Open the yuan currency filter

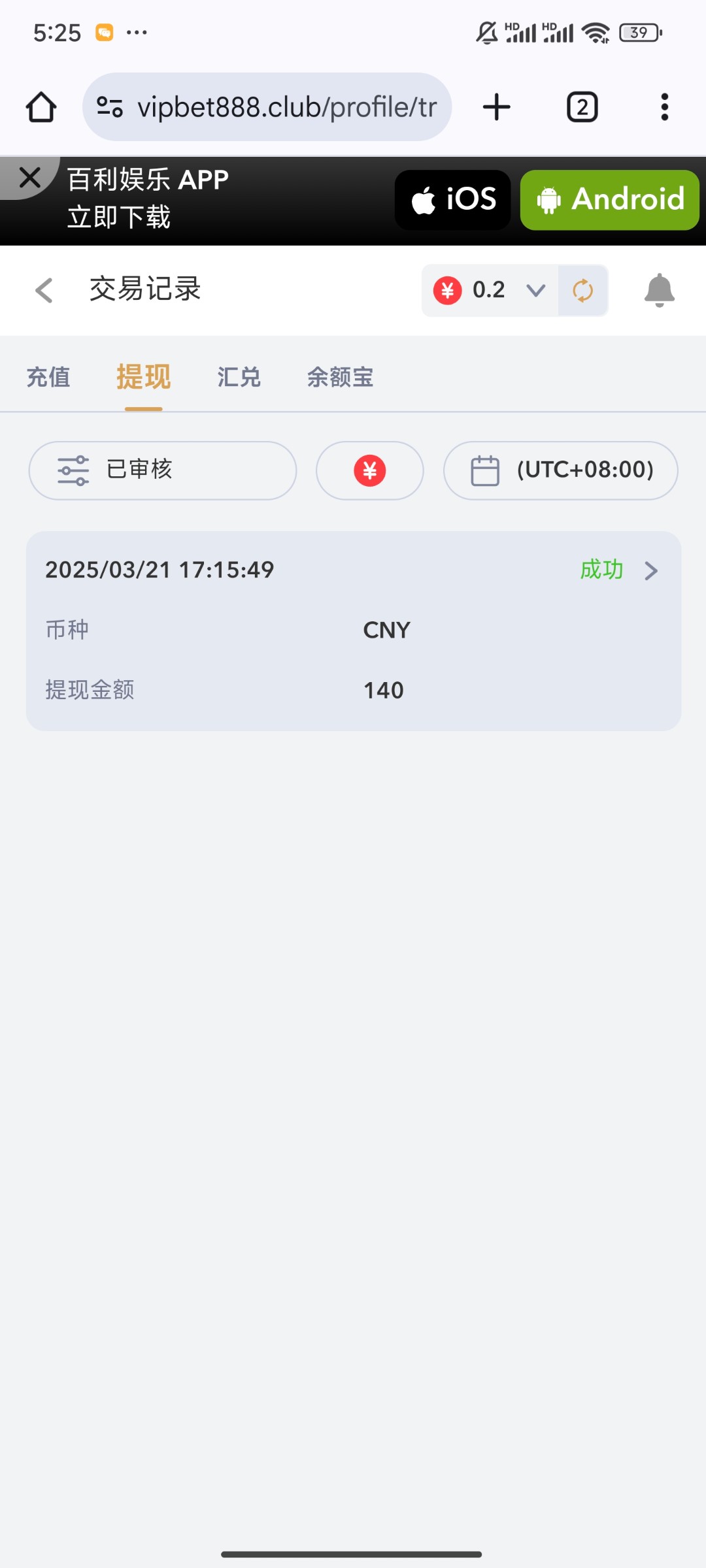370,470
